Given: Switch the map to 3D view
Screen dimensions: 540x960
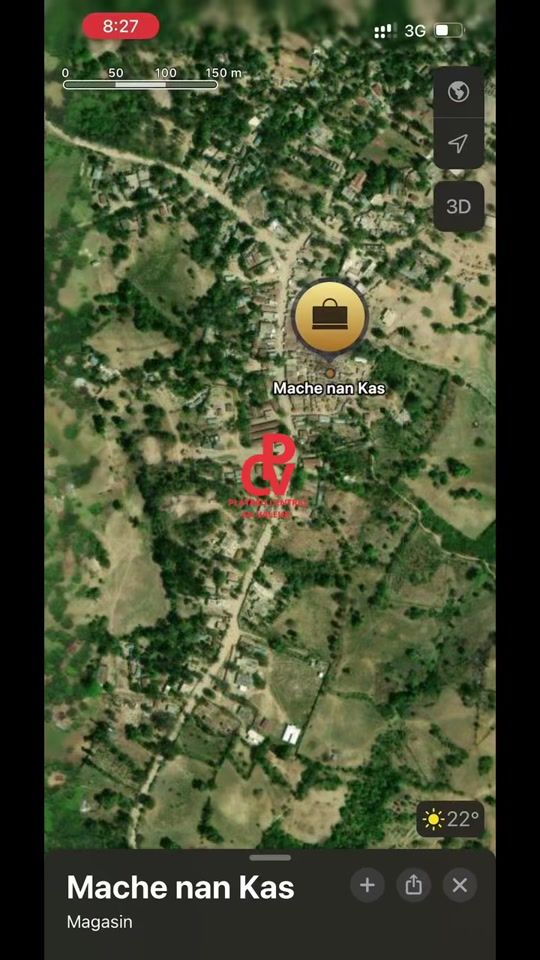Looking at the screenshot, I should (459, 206).
